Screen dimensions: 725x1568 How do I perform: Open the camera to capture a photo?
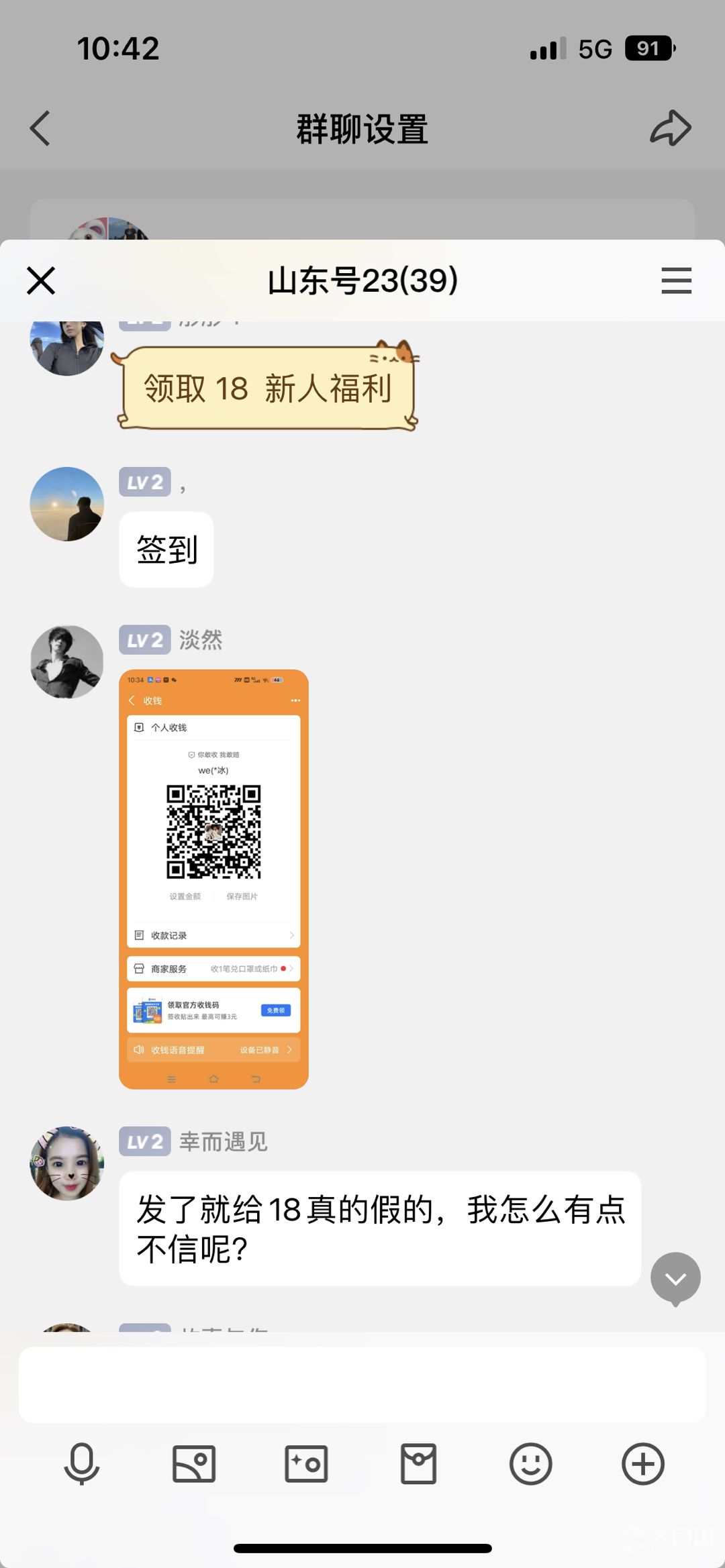tap(306, 1464)
